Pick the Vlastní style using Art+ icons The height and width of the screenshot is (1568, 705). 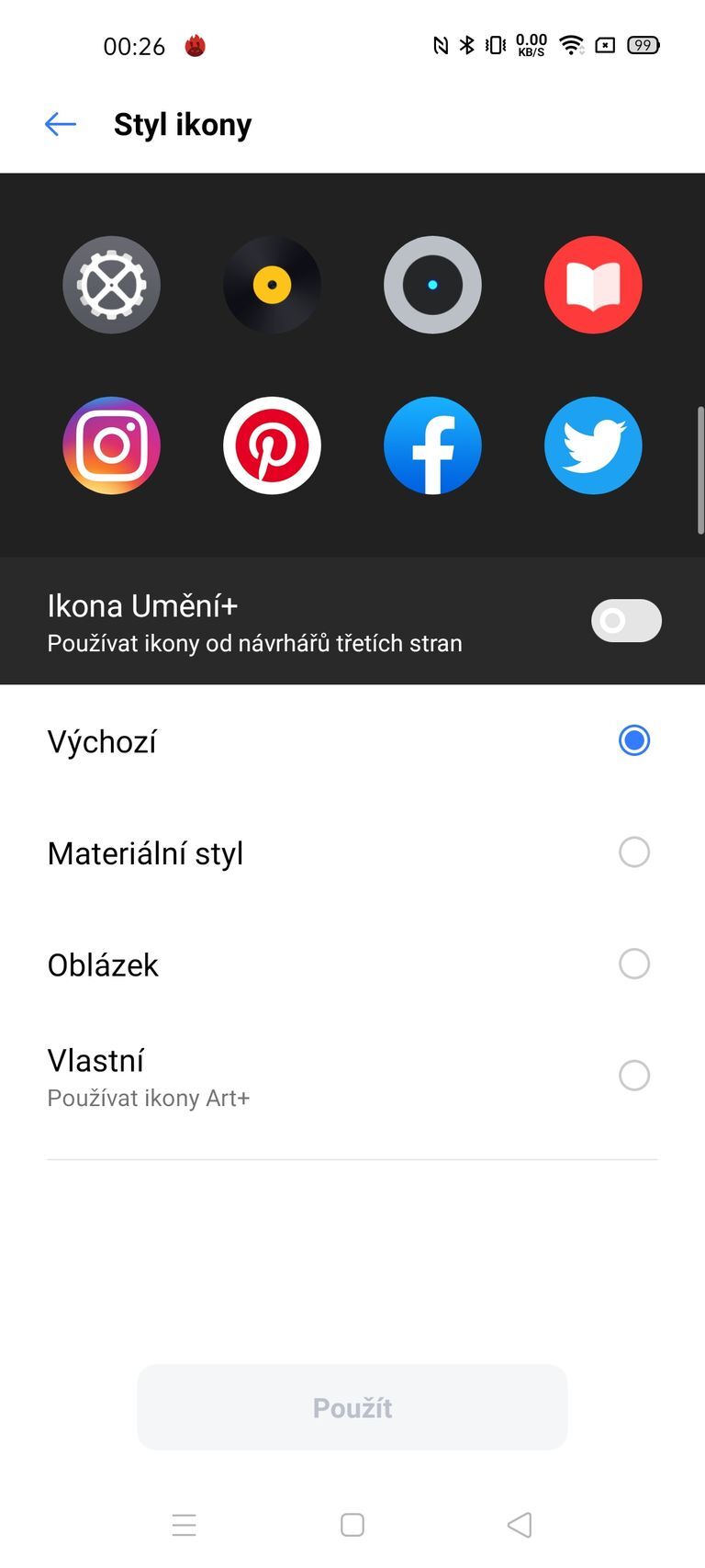(x=634, y=1076)
